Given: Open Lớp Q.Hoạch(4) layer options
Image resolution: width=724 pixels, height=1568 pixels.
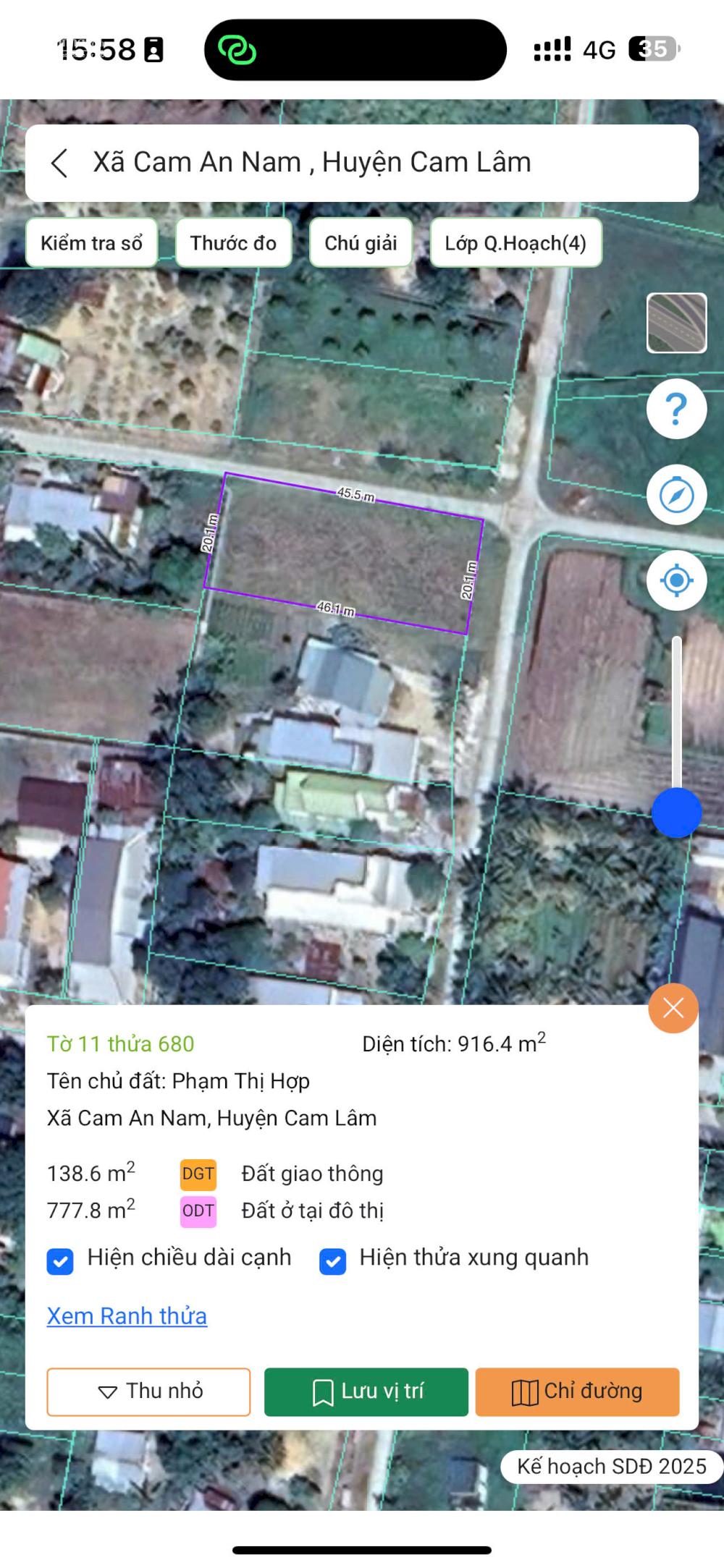Looking at the screenshot, I should tap(515, 243).
